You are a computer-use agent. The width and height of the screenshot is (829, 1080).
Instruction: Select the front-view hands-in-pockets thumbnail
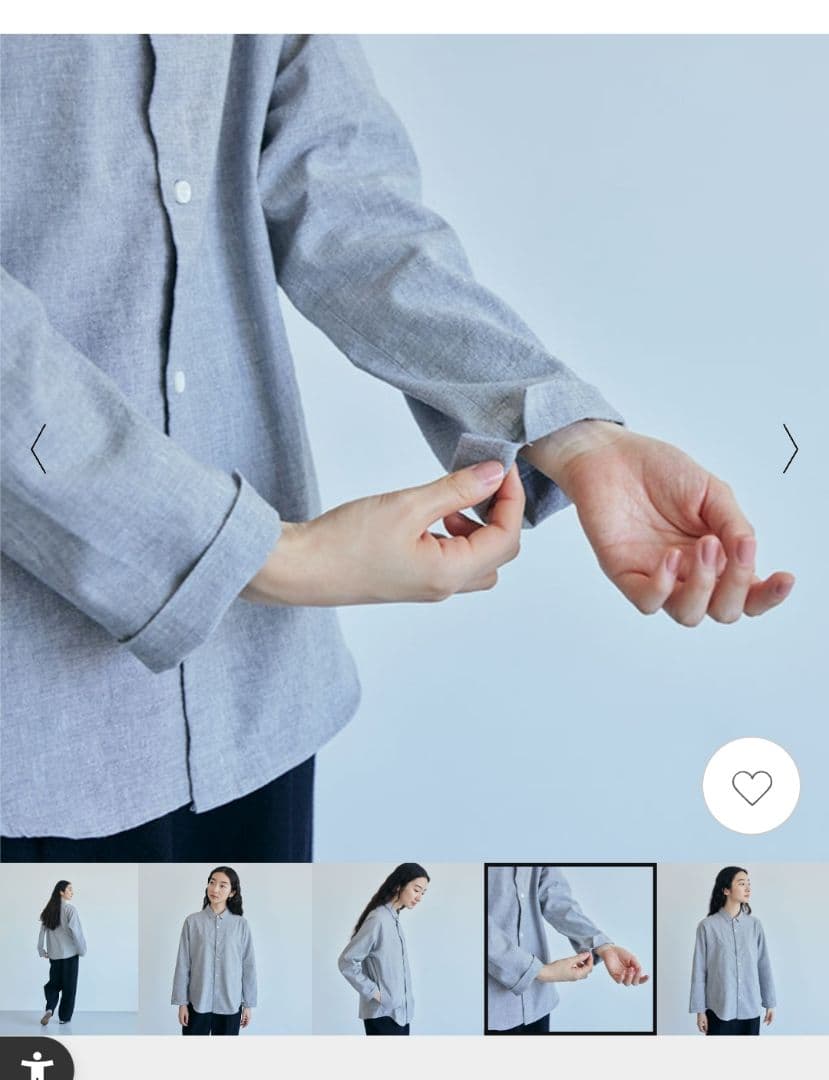pos(224,948)
